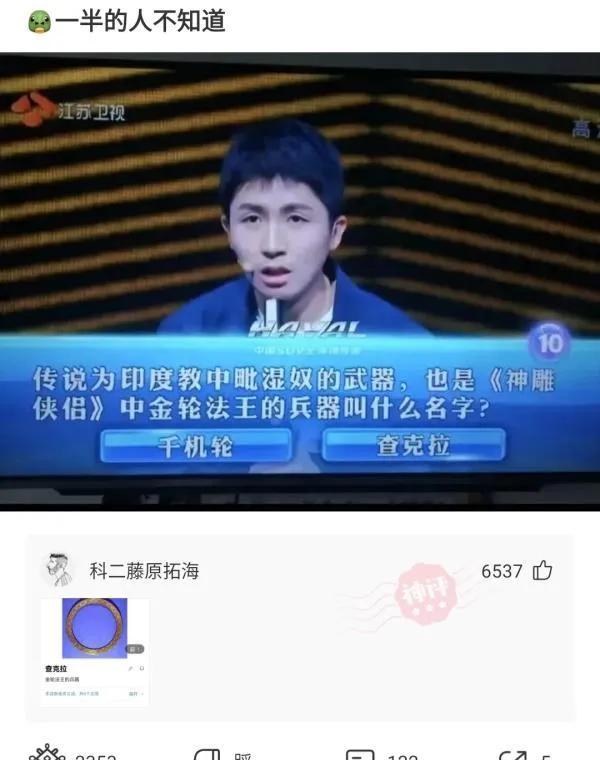The image size is (600, 760).
Task: Open the quiz show post image
Action: tap(300, 280)
